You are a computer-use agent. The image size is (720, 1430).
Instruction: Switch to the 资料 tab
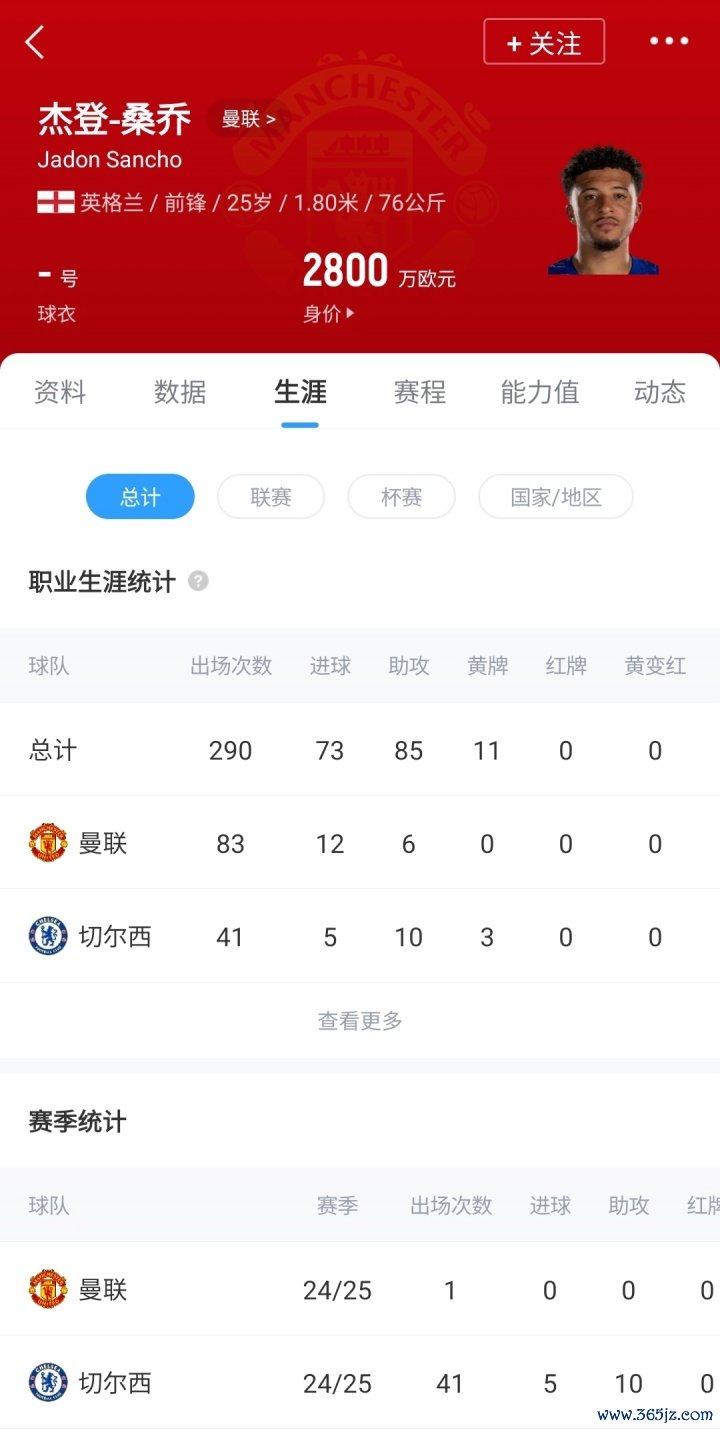(x=60, y=392)
